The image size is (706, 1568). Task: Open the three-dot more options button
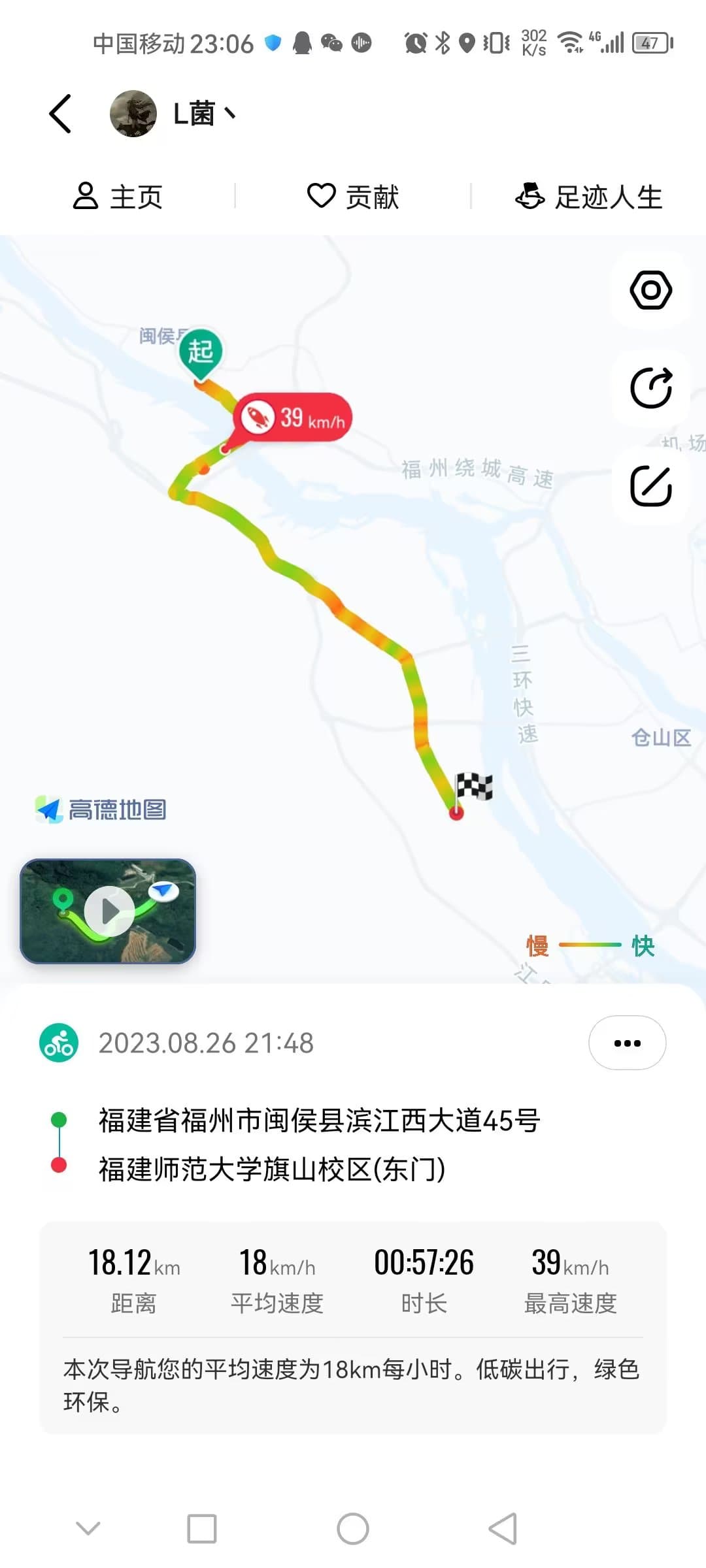click(628, 1043)
